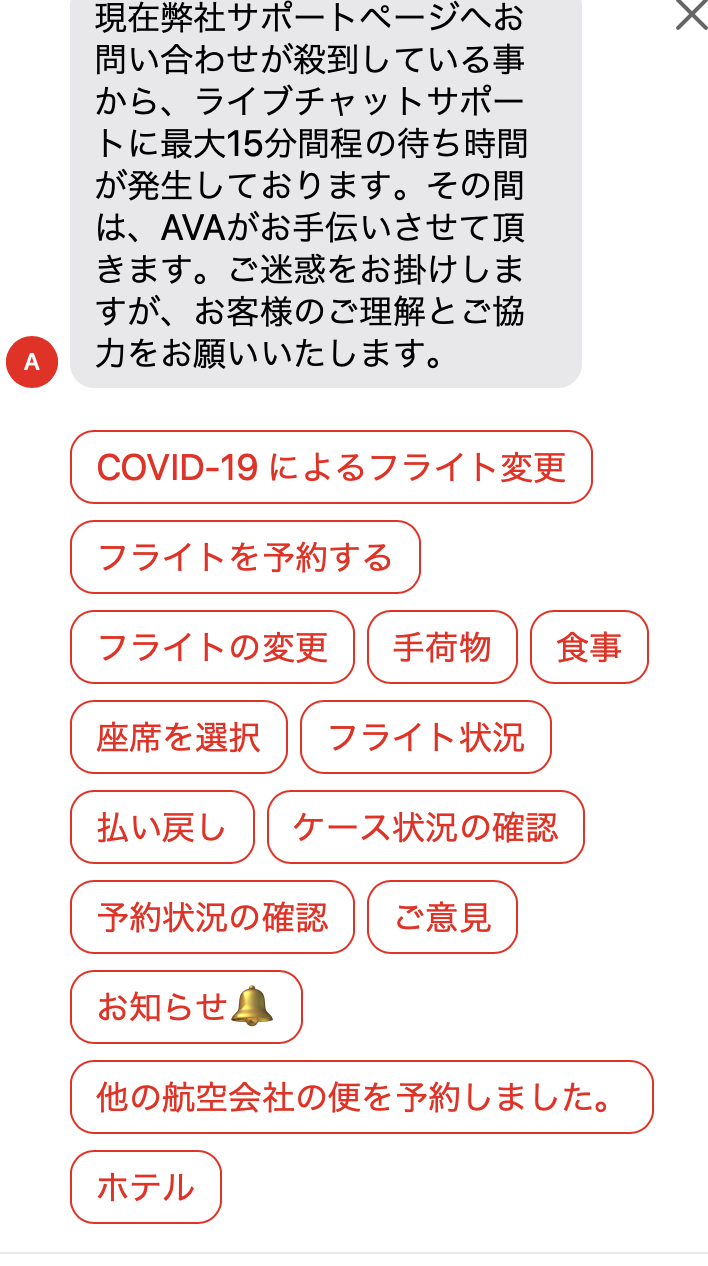Select the 払い戻し chip
708x1266 pixels.
[x=162, y=827]
